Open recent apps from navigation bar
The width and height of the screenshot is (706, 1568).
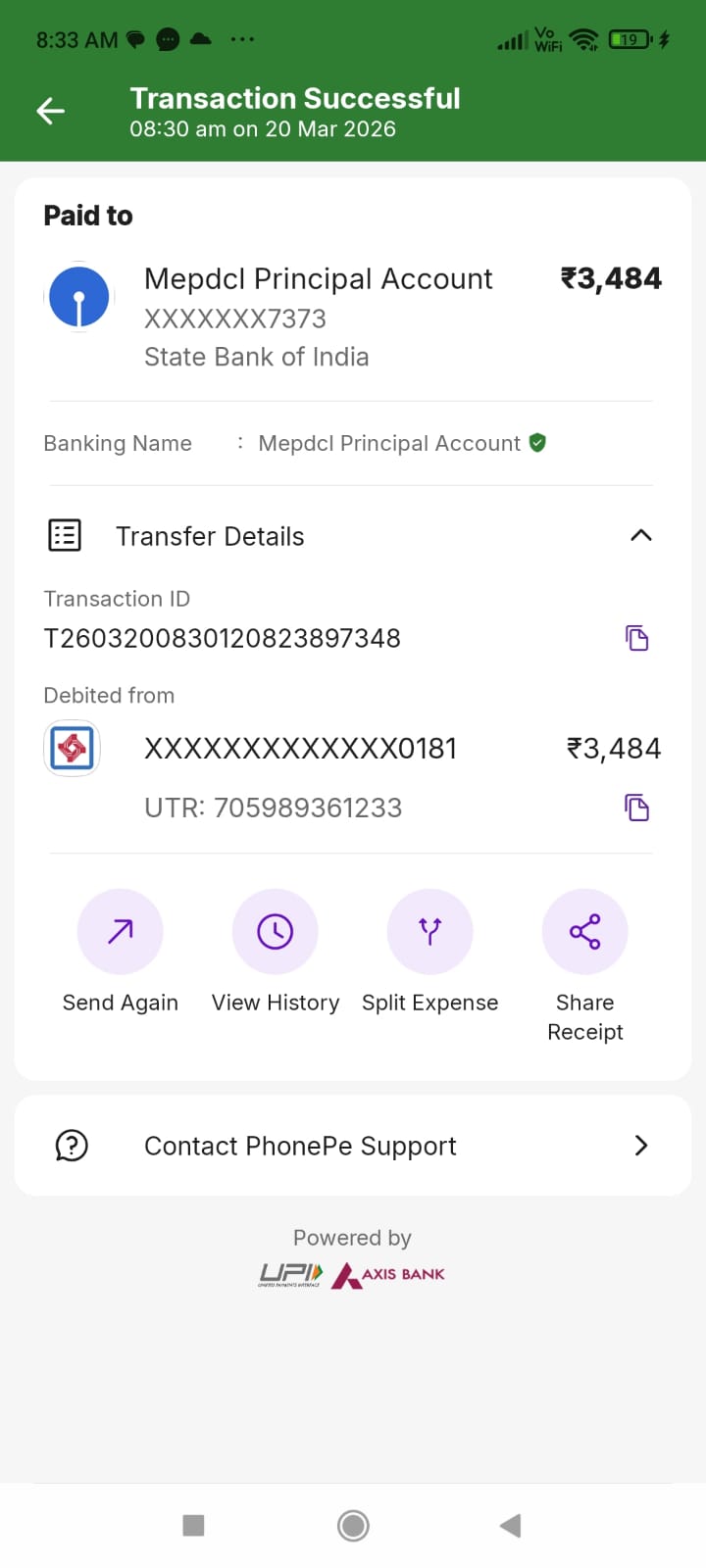(x=194, y=1525)
